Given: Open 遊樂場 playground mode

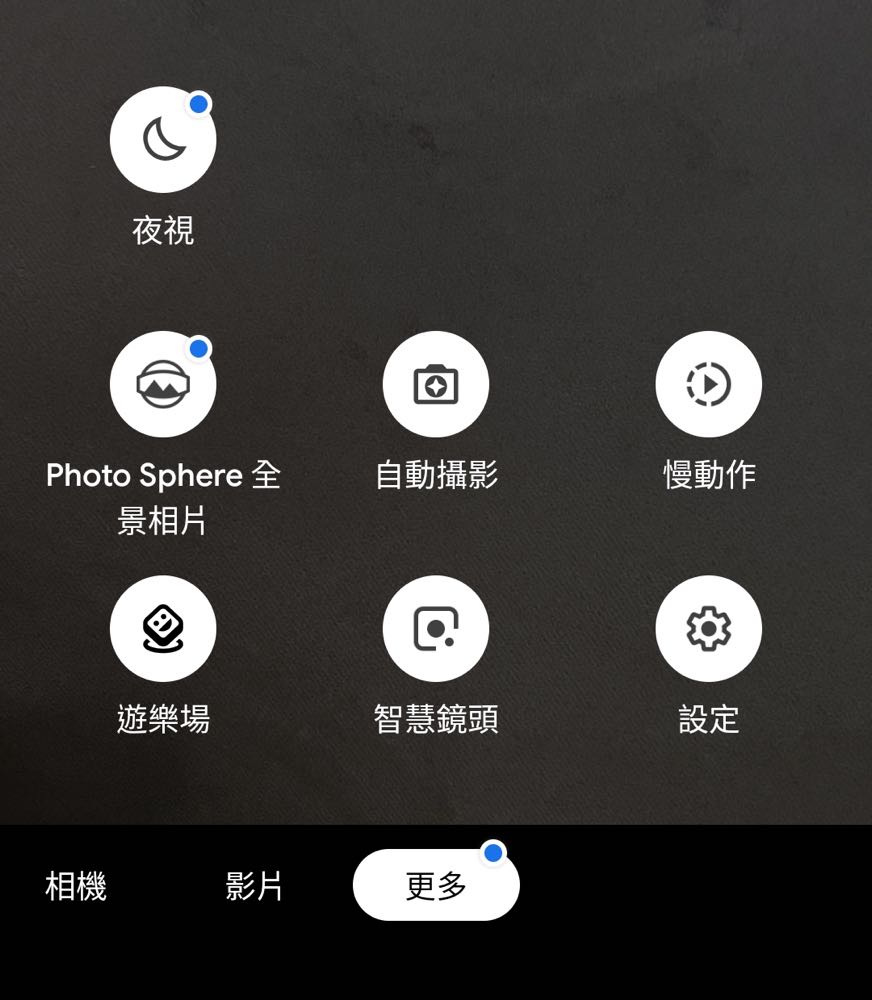Looking at the screenshot, I should pos(163,629).
